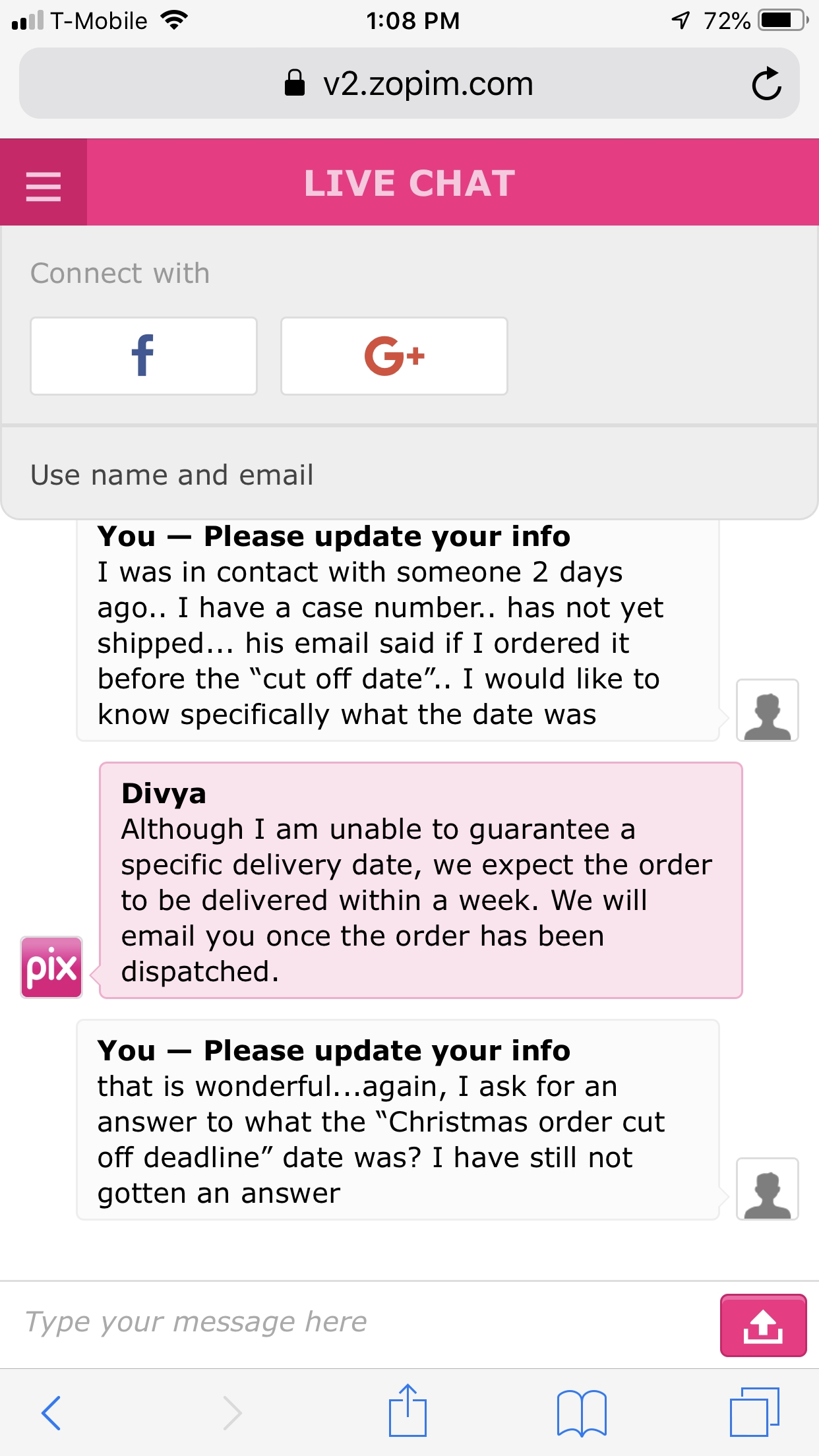Select the 'Use name and email' option

(x=173, y=473)
